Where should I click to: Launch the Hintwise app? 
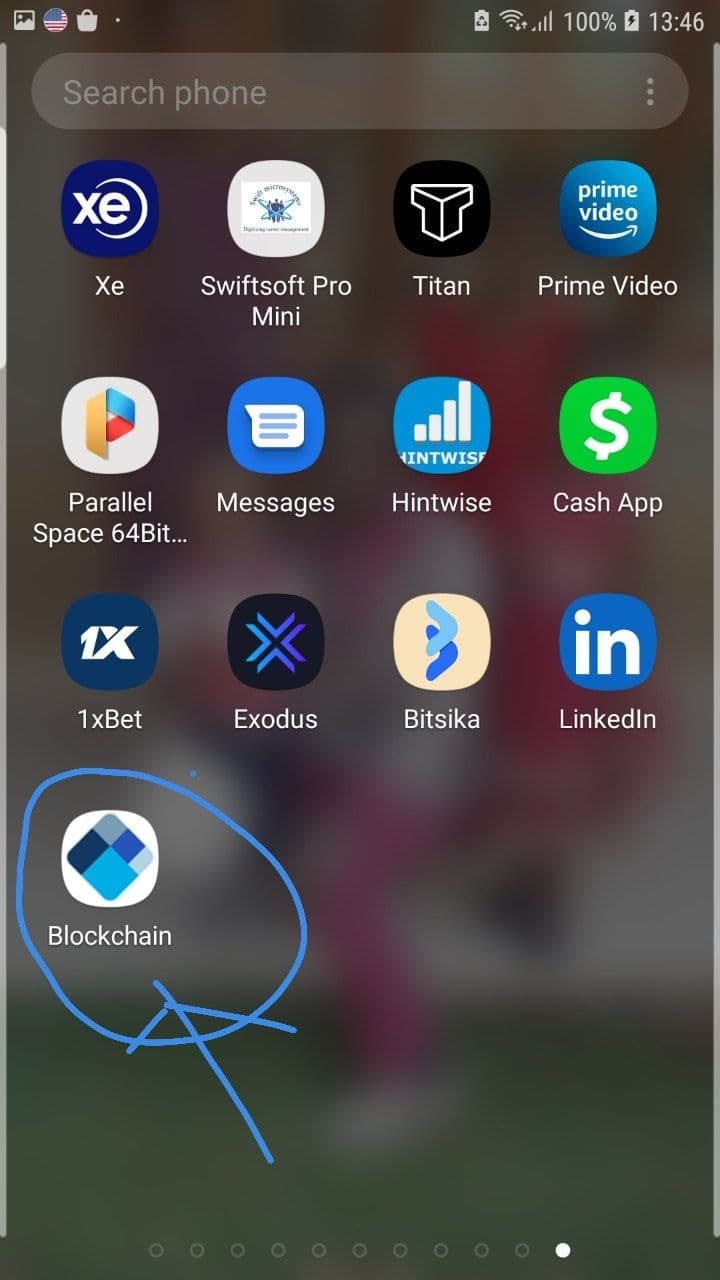(442, 425)
